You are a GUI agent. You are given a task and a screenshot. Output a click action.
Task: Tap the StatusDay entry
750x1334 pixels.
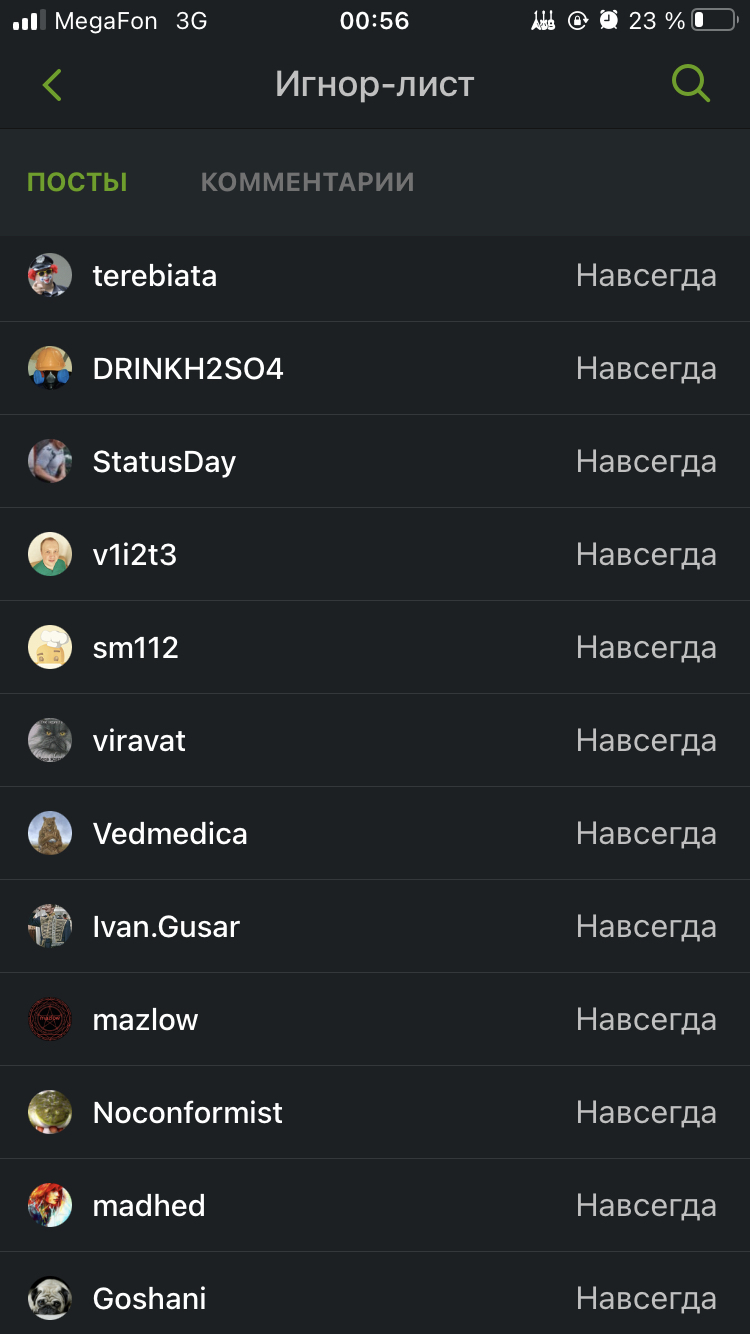pos(375,461)
